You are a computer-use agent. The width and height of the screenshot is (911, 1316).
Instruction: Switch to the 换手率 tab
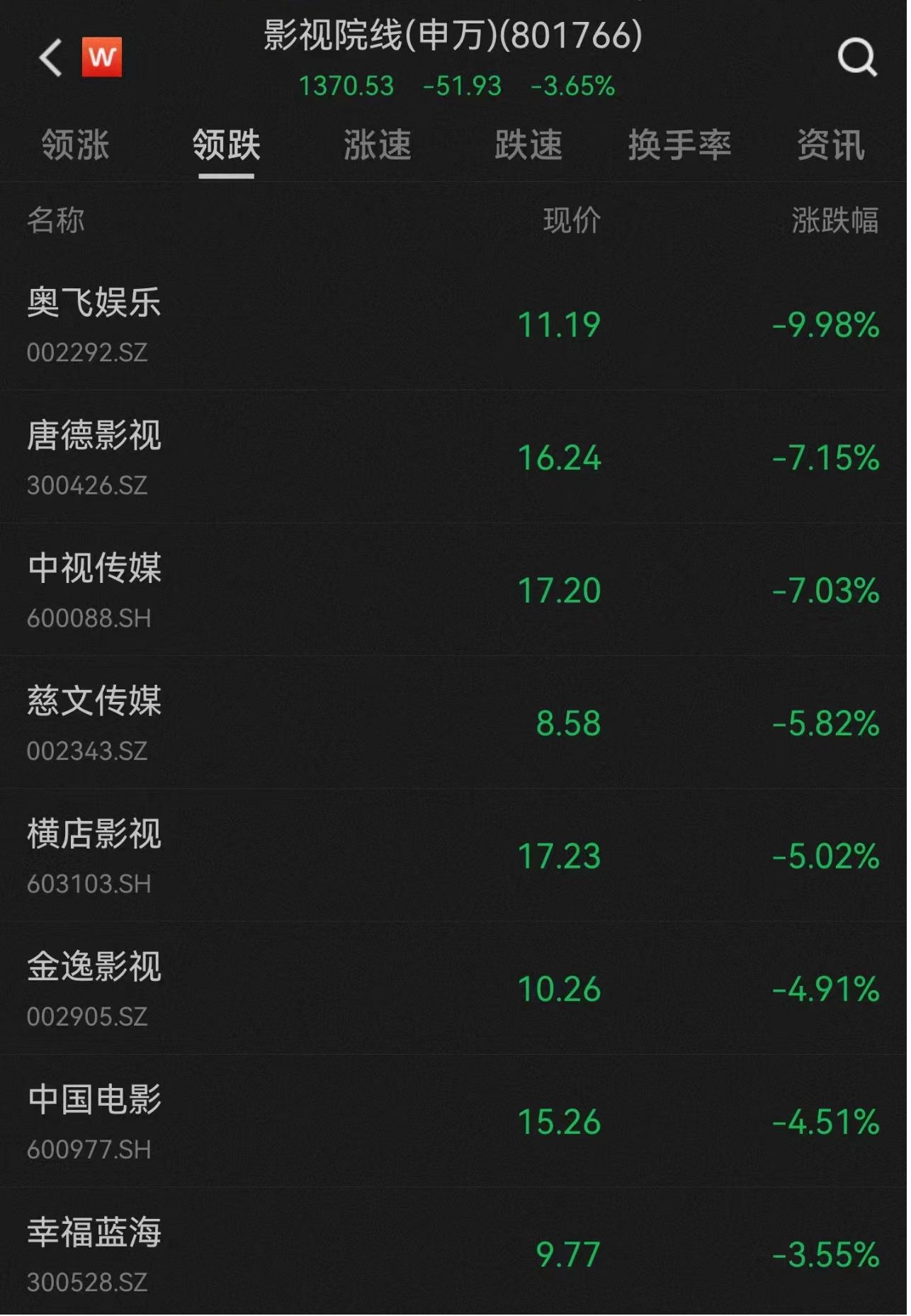679,145
